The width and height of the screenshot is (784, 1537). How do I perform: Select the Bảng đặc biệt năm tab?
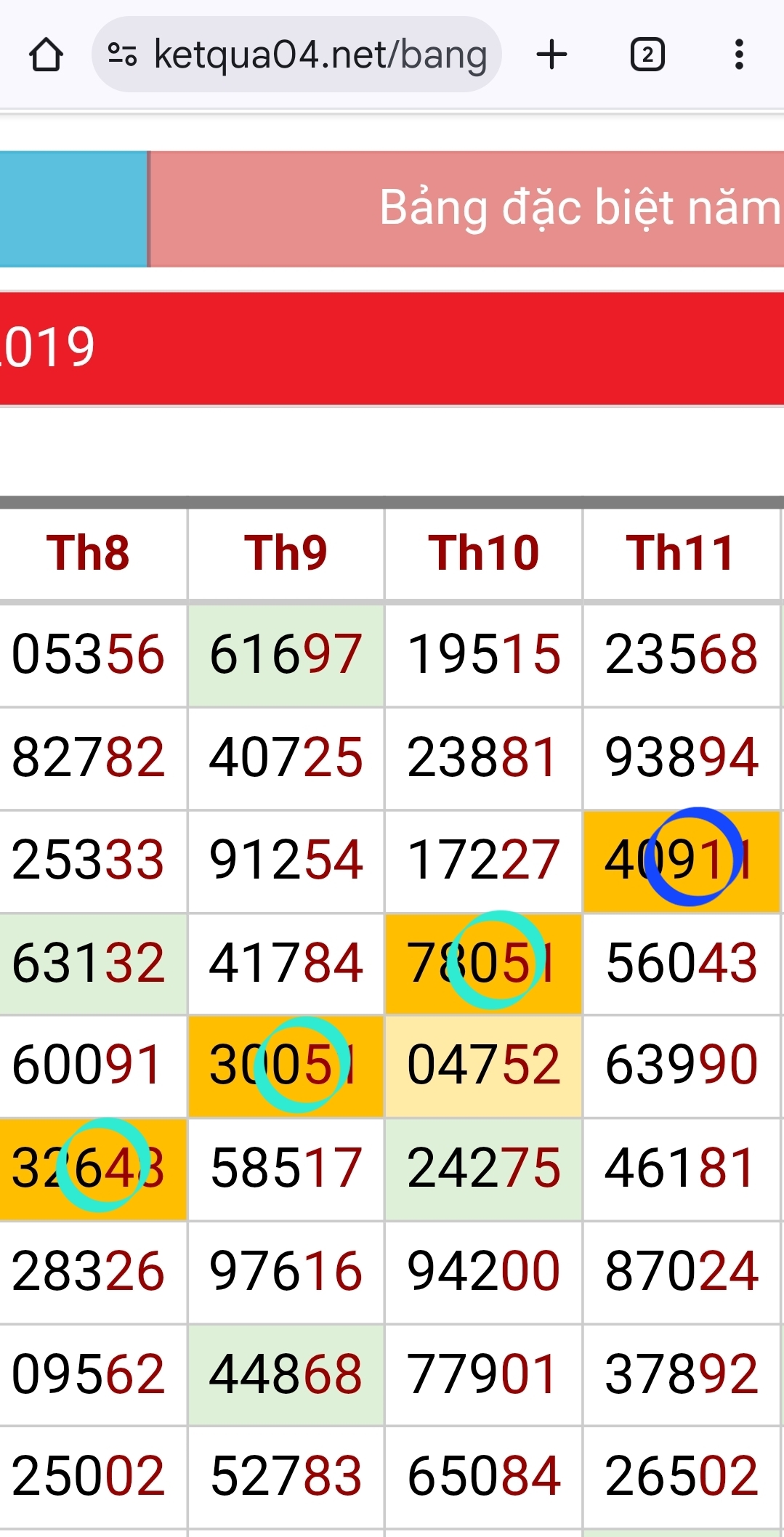pyautogui.click(x=466, y=209)
